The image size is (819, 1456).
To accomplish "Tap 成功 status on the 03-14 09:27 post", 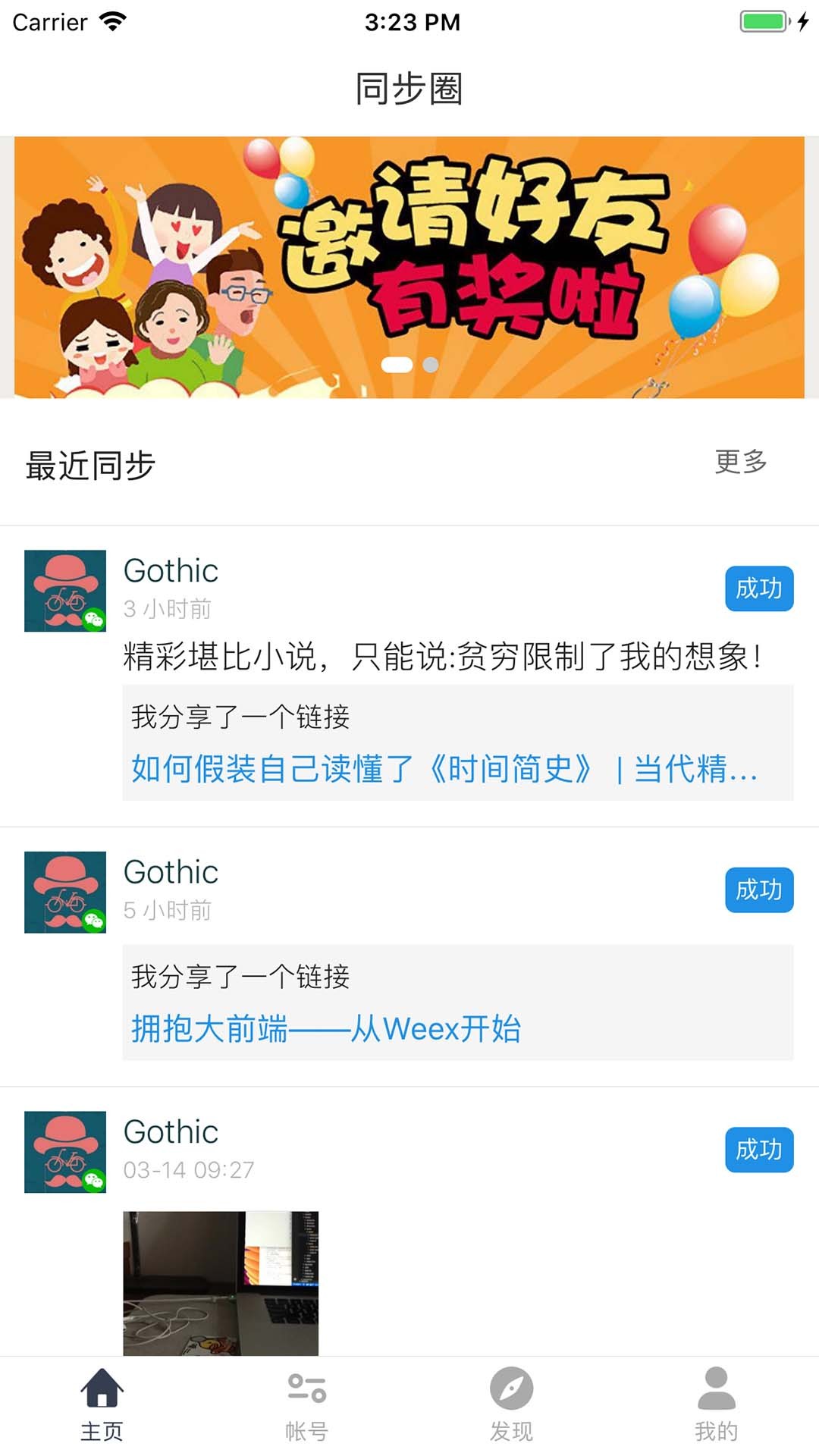I will [x=758, y=1150].
